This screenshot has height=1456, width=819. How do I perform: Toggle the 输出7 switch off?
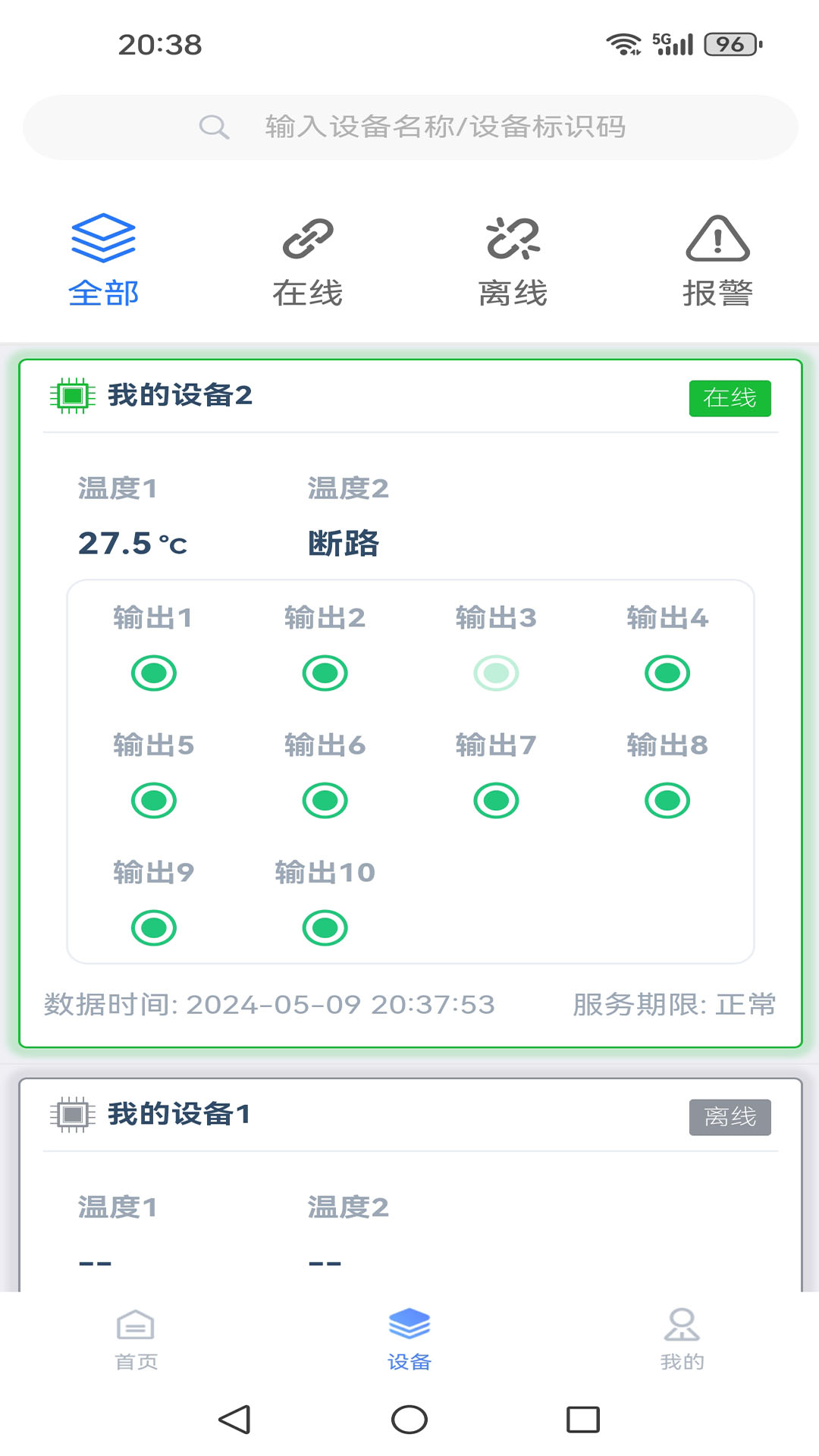(495, 799)
